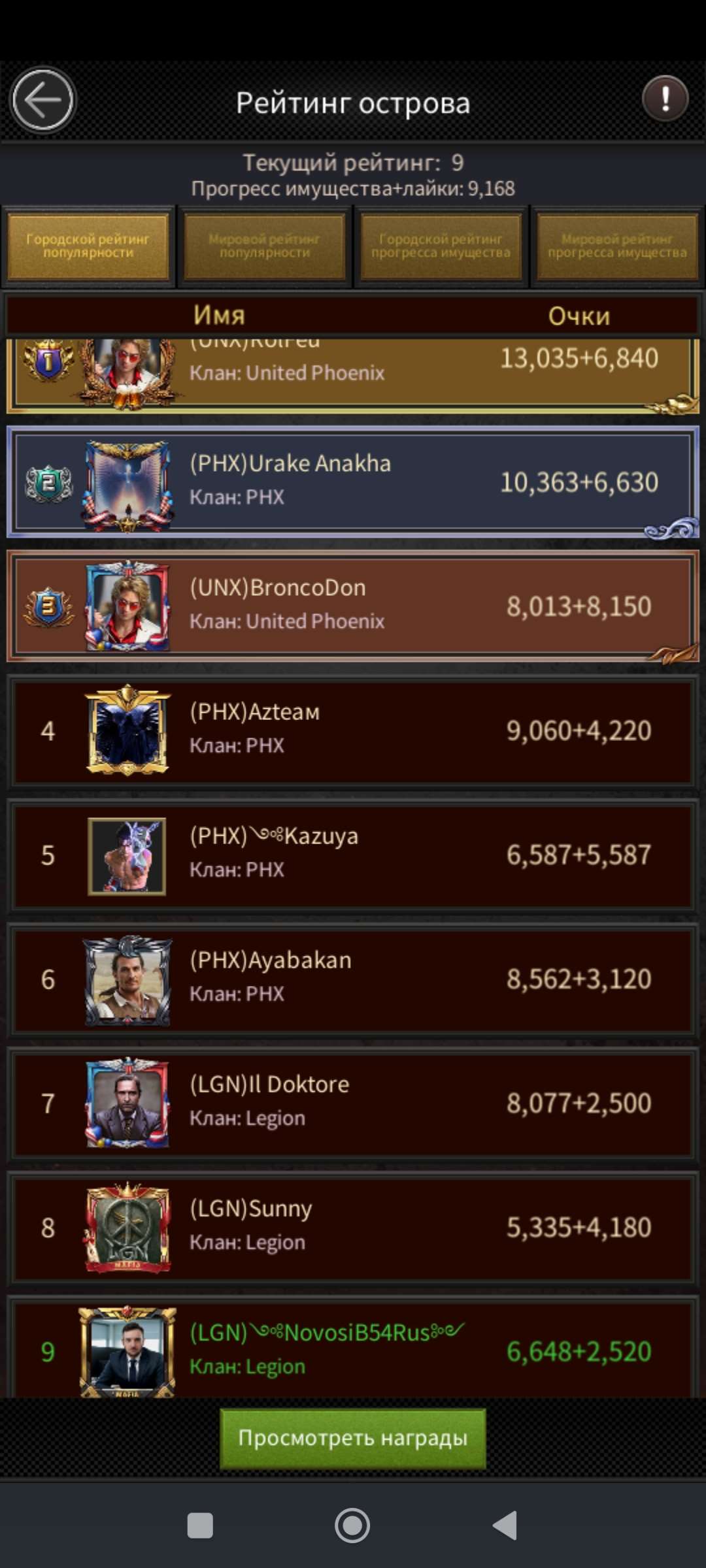Go back using the top arrow
Viewport: 706px width, 1568px height.
43,101
